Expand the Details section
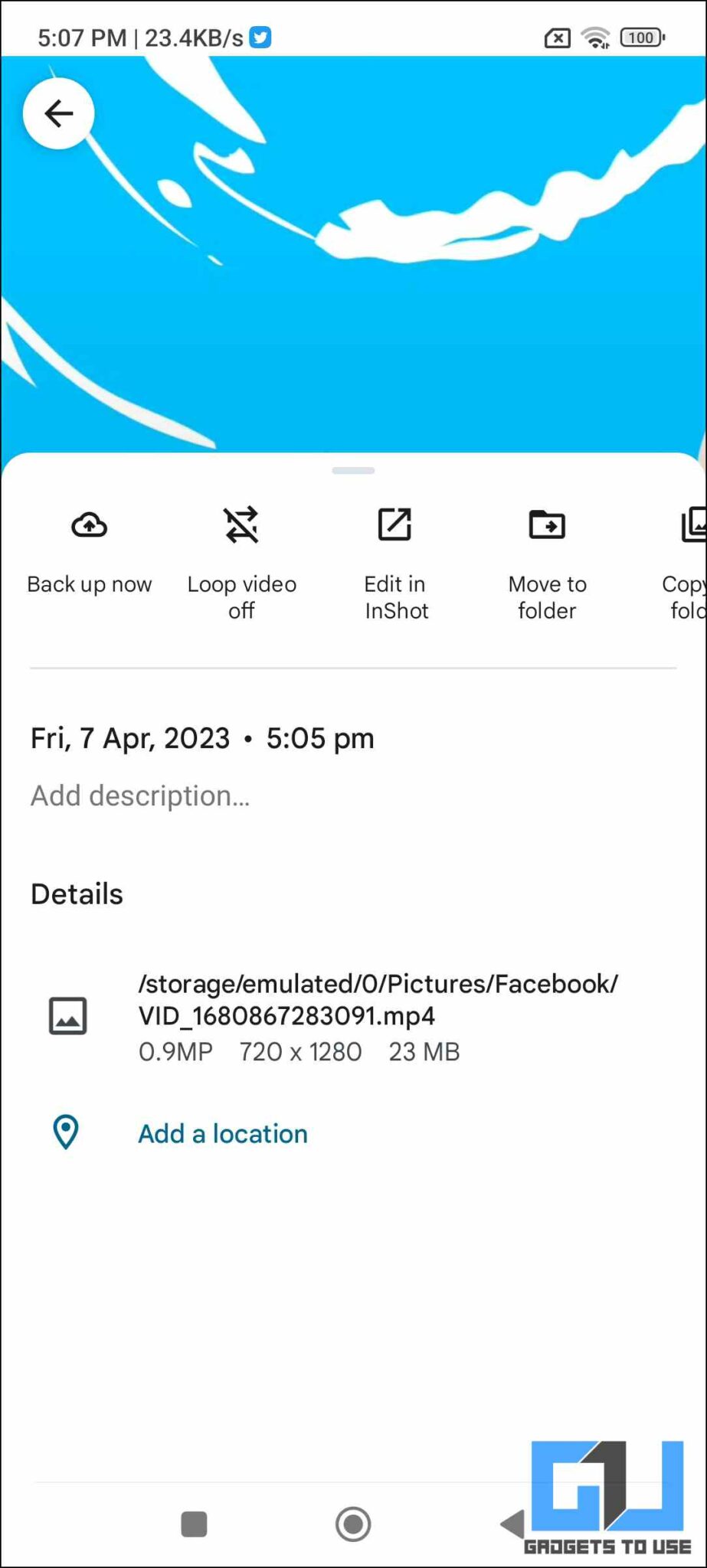Screen dimensions: 707x1568 click(77, 893)
